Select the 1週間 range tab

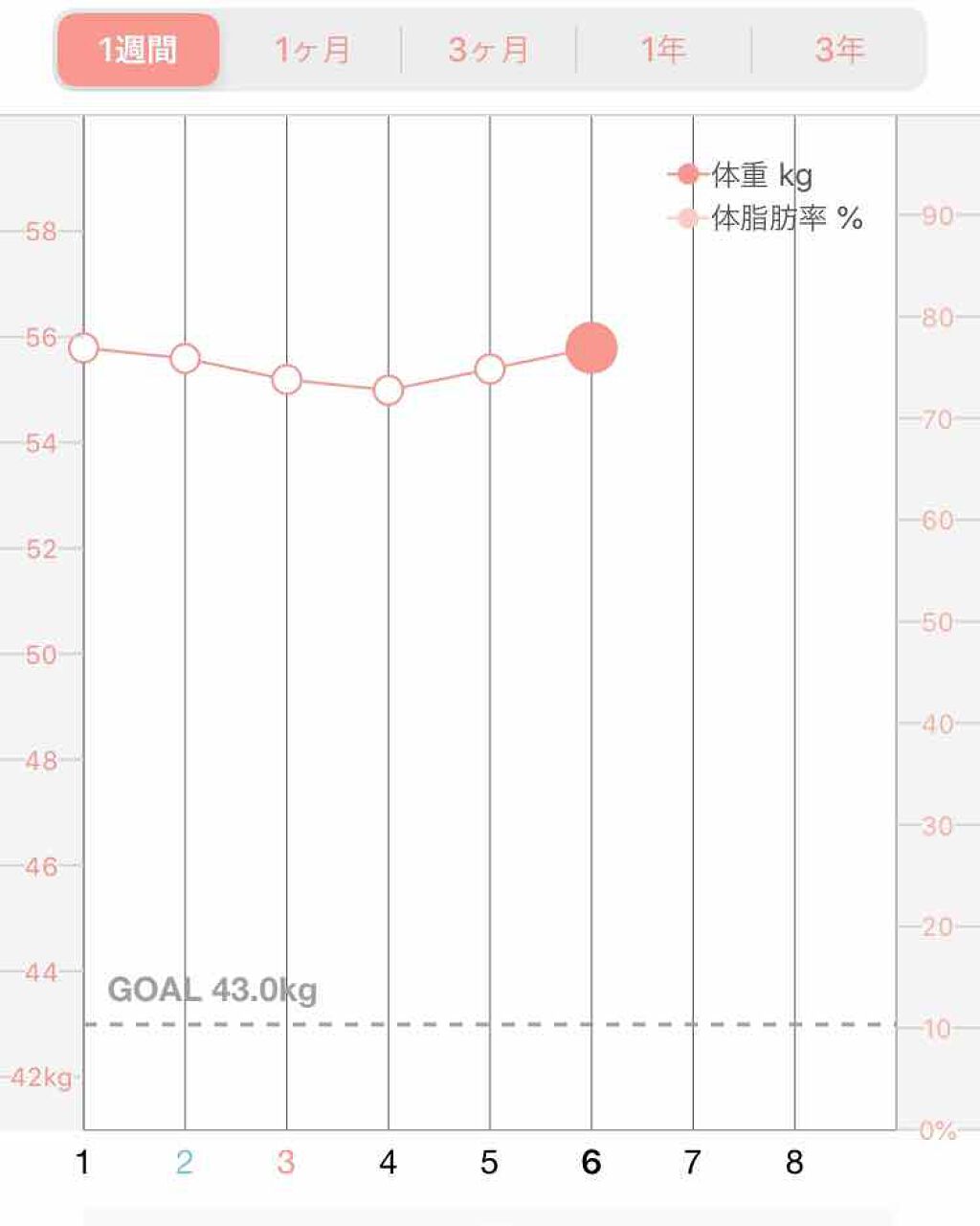(x=139, y=50)
